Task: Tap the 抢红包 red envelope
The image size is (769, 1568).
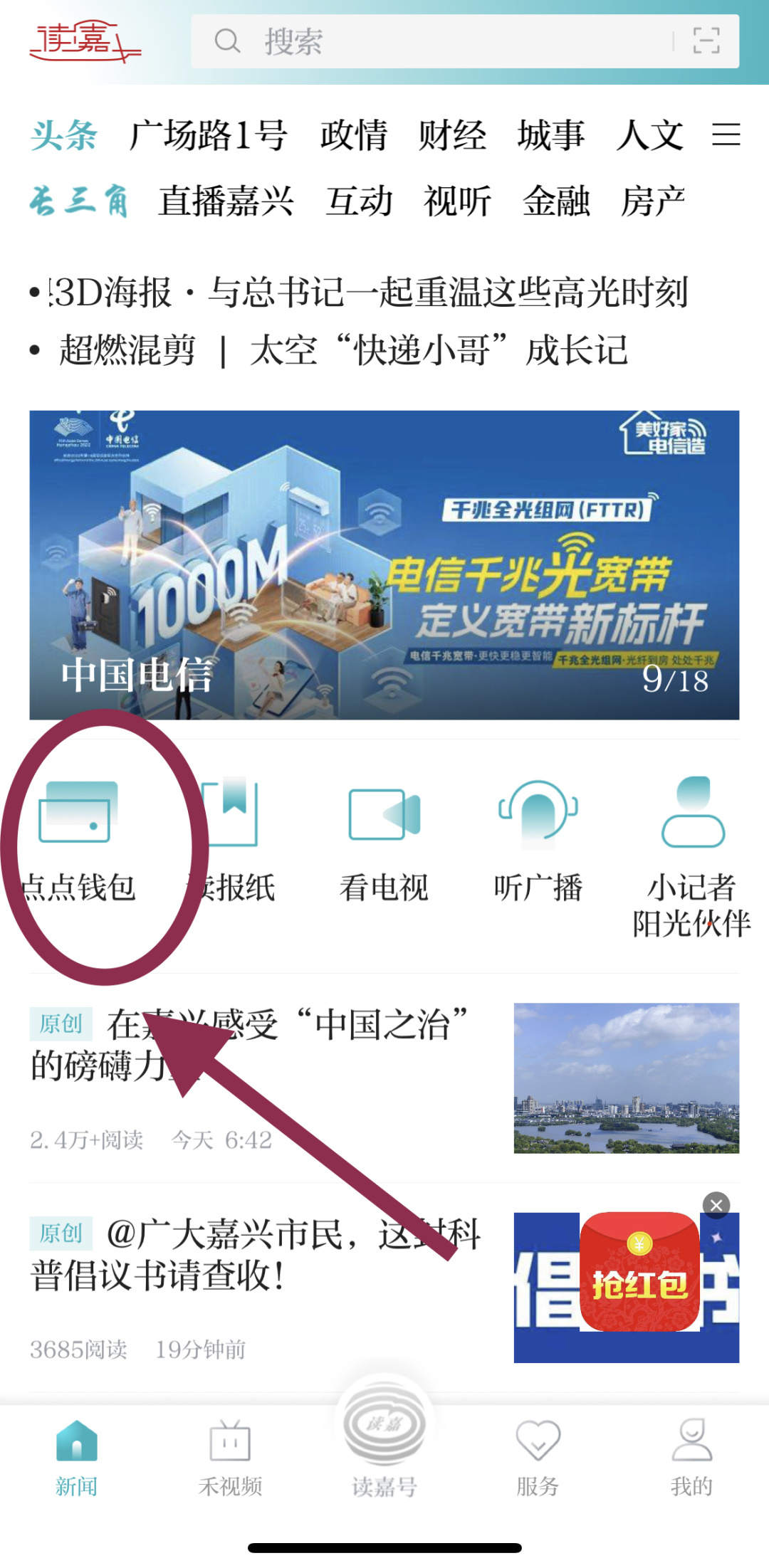Action: pos(639,1274)
